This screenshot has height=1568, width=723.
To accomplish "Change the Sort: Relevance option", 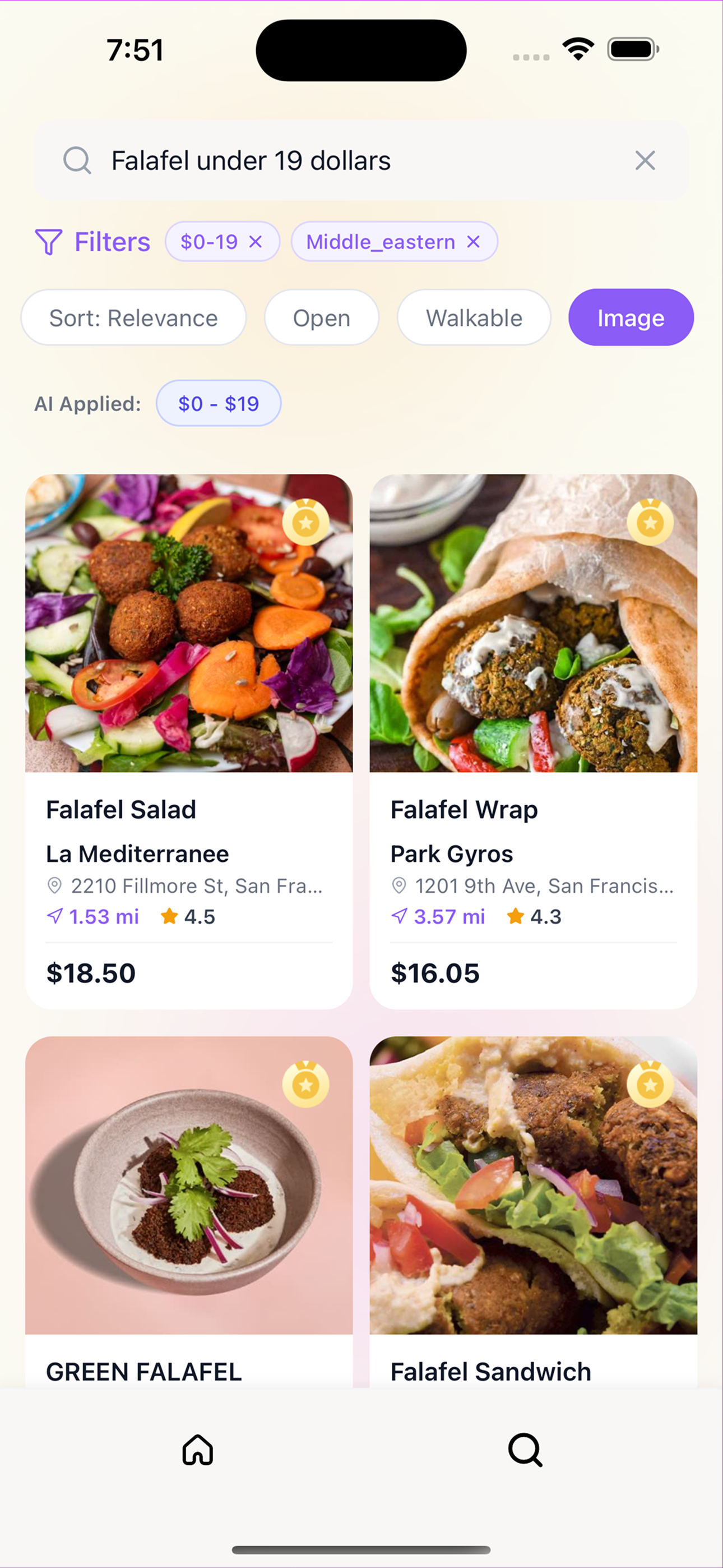I will click(133, 318).
